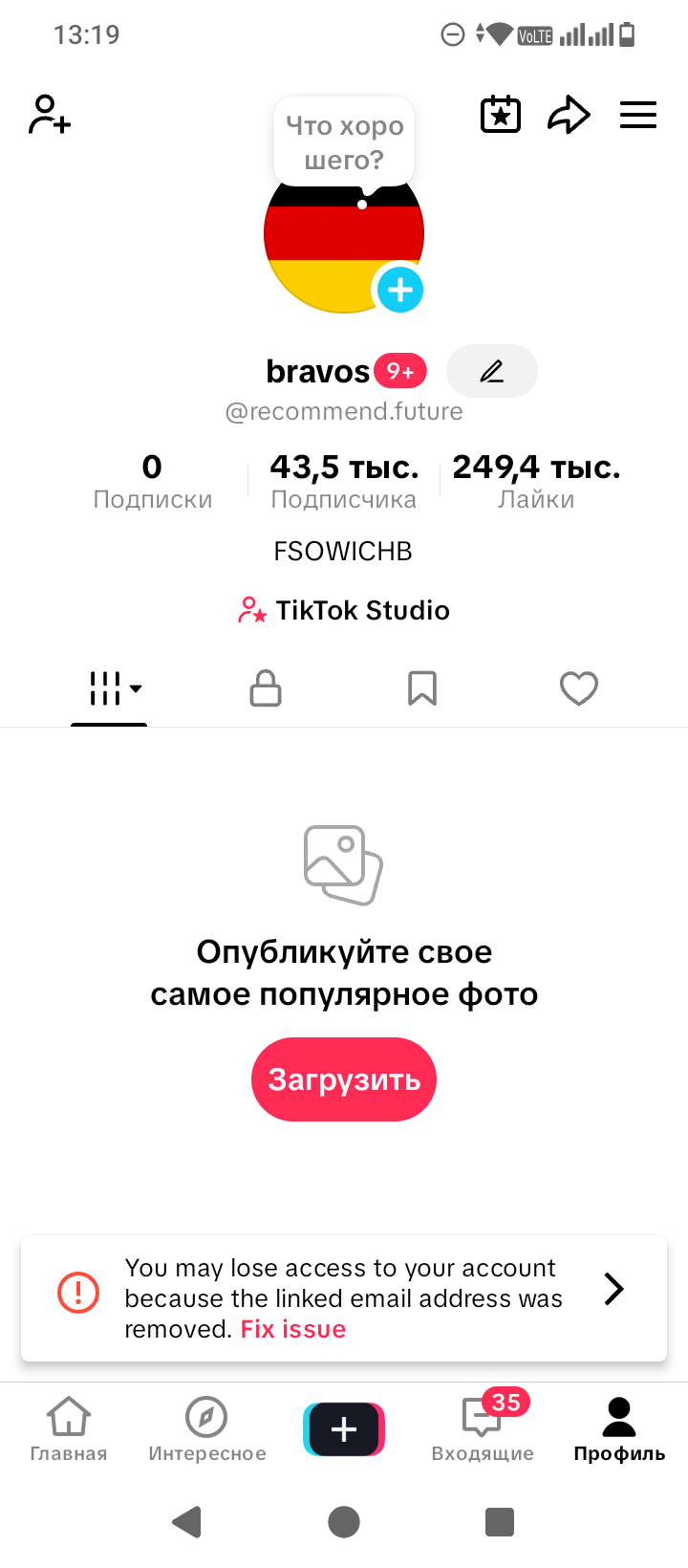Tap the blue plus on avatar
This screenshot has height=1568, width=688.
coord(400,290)
